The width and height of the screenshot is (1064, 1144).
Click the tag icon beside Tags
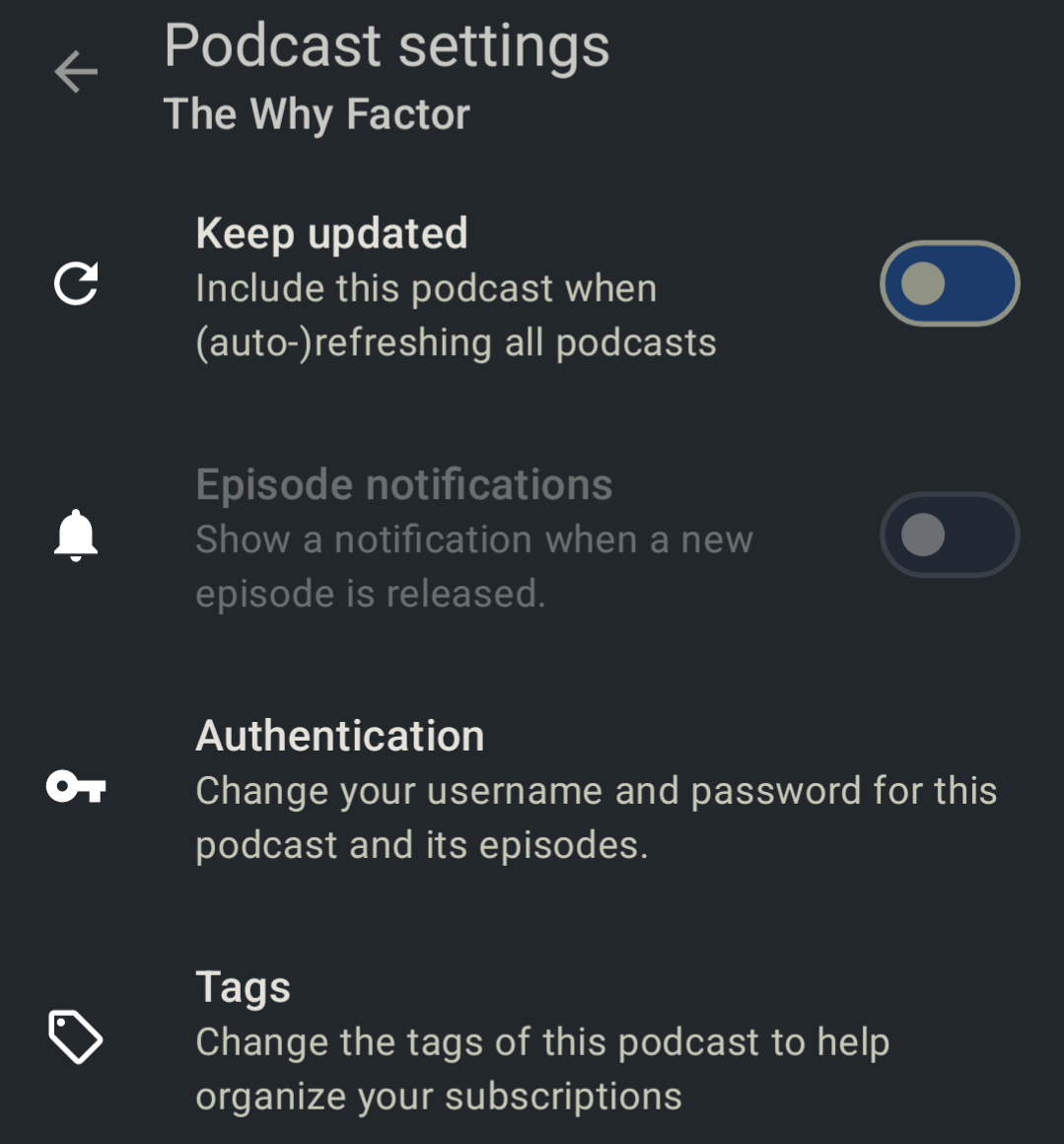pyautogui.click(x=74, y=1037)
